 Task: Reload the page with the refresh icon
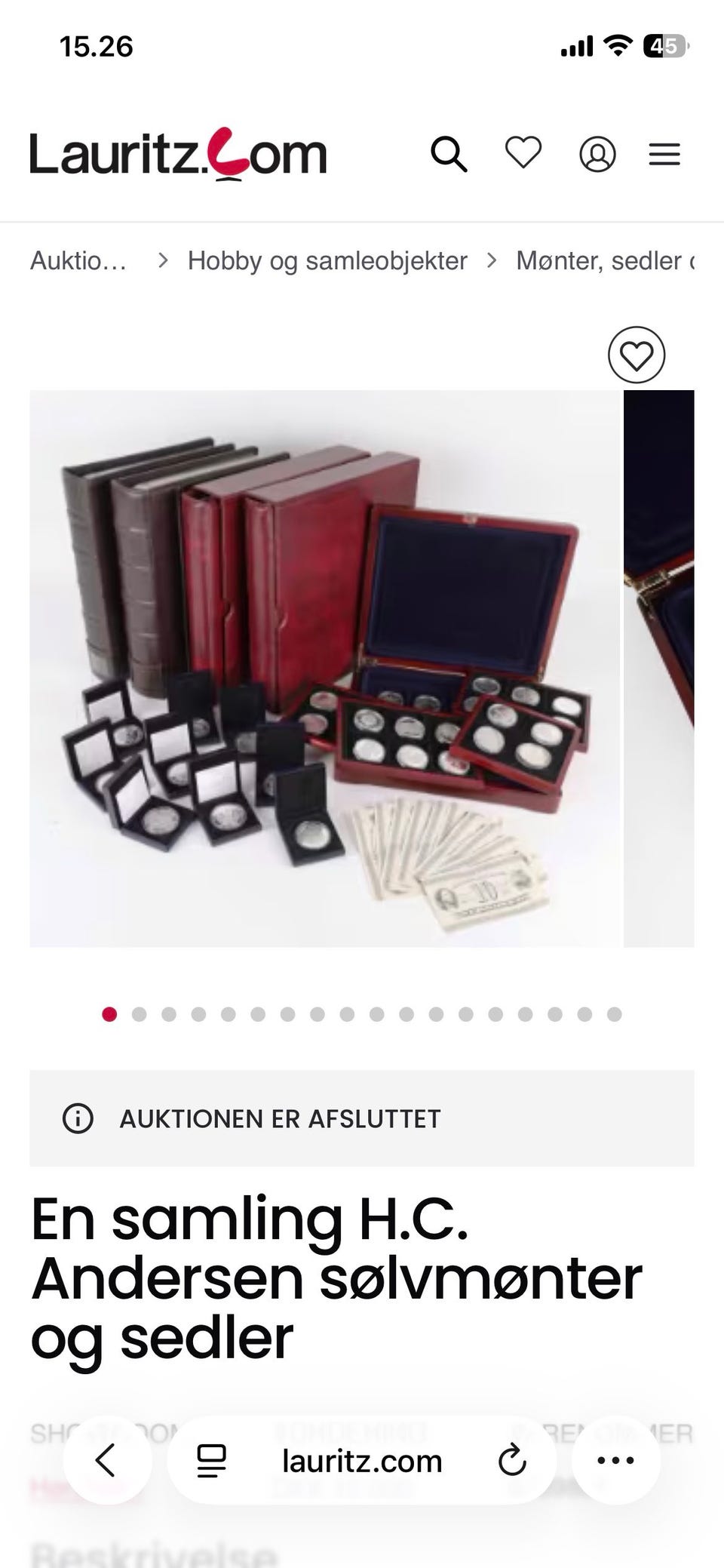pos(512,1459)
